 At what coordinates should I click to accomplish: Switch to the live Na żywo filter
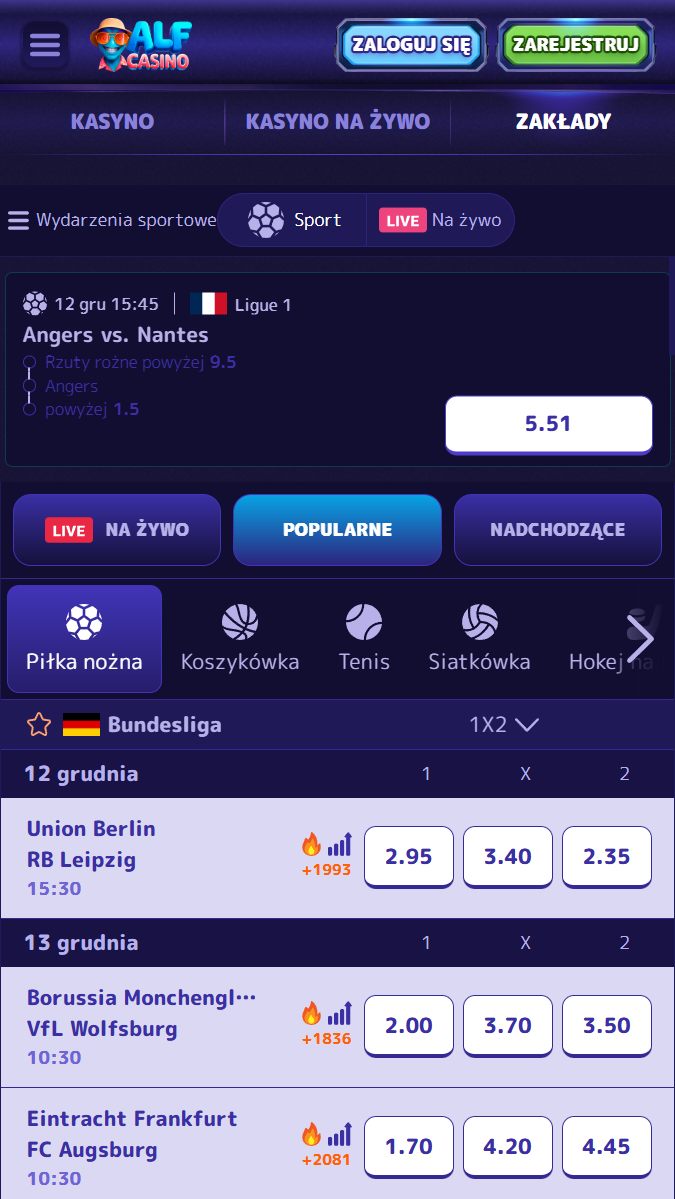[117, 530]
